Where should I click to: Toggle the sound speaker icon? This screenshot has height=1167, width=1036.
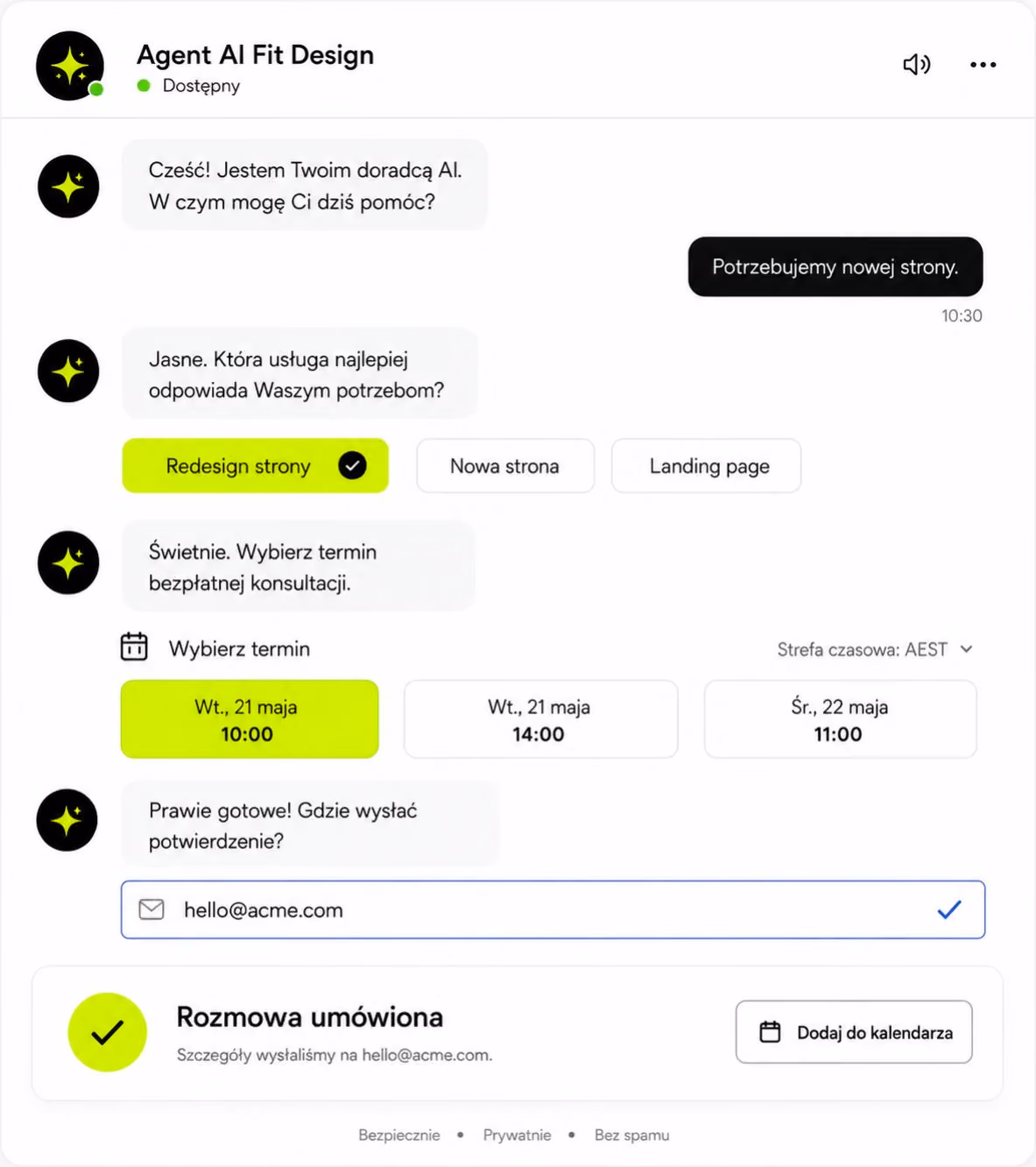pyautogui.click(x=916, y=65)
